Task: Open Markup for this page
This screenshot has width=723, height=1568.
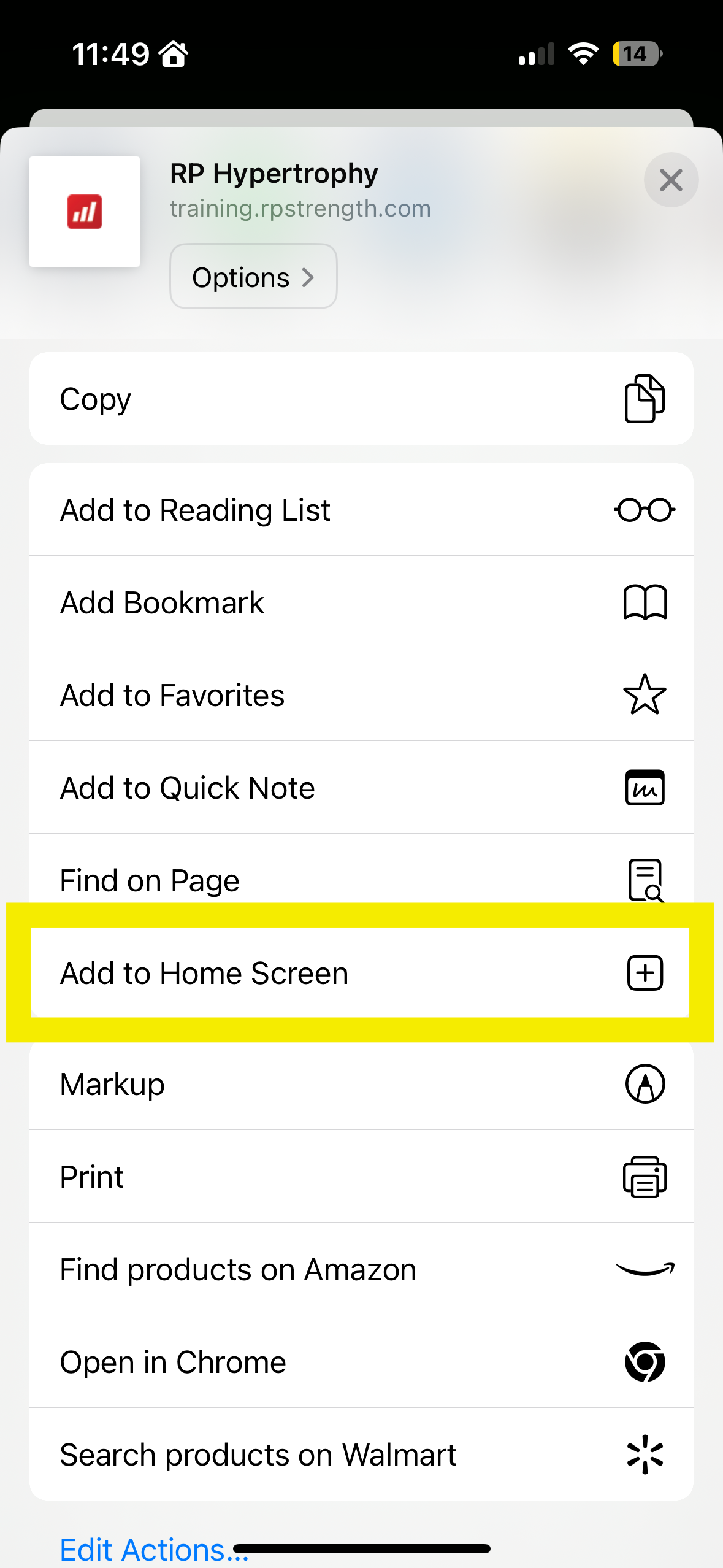Action: 361,1085
